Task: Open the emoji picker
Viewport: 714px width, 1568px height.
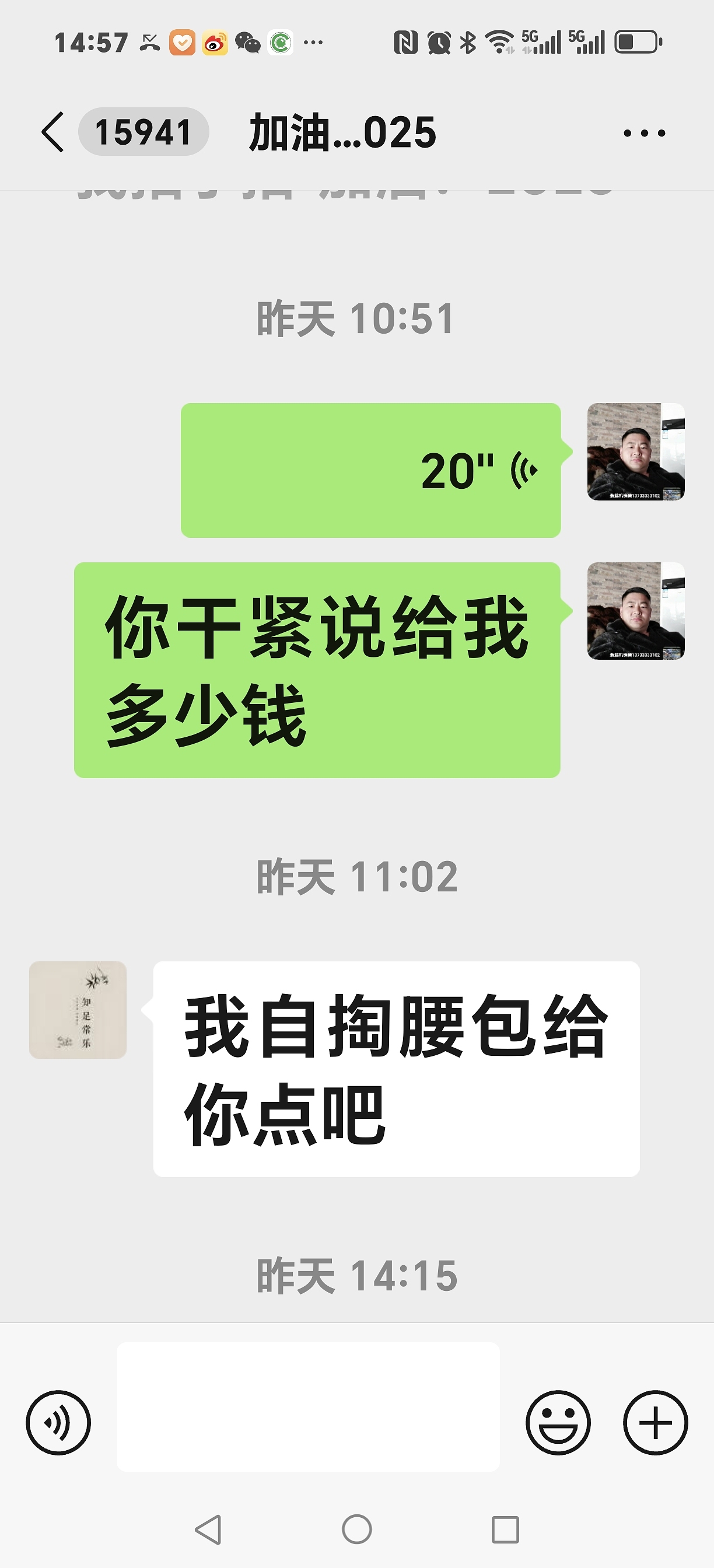Action: click(x=558, y=1423)
